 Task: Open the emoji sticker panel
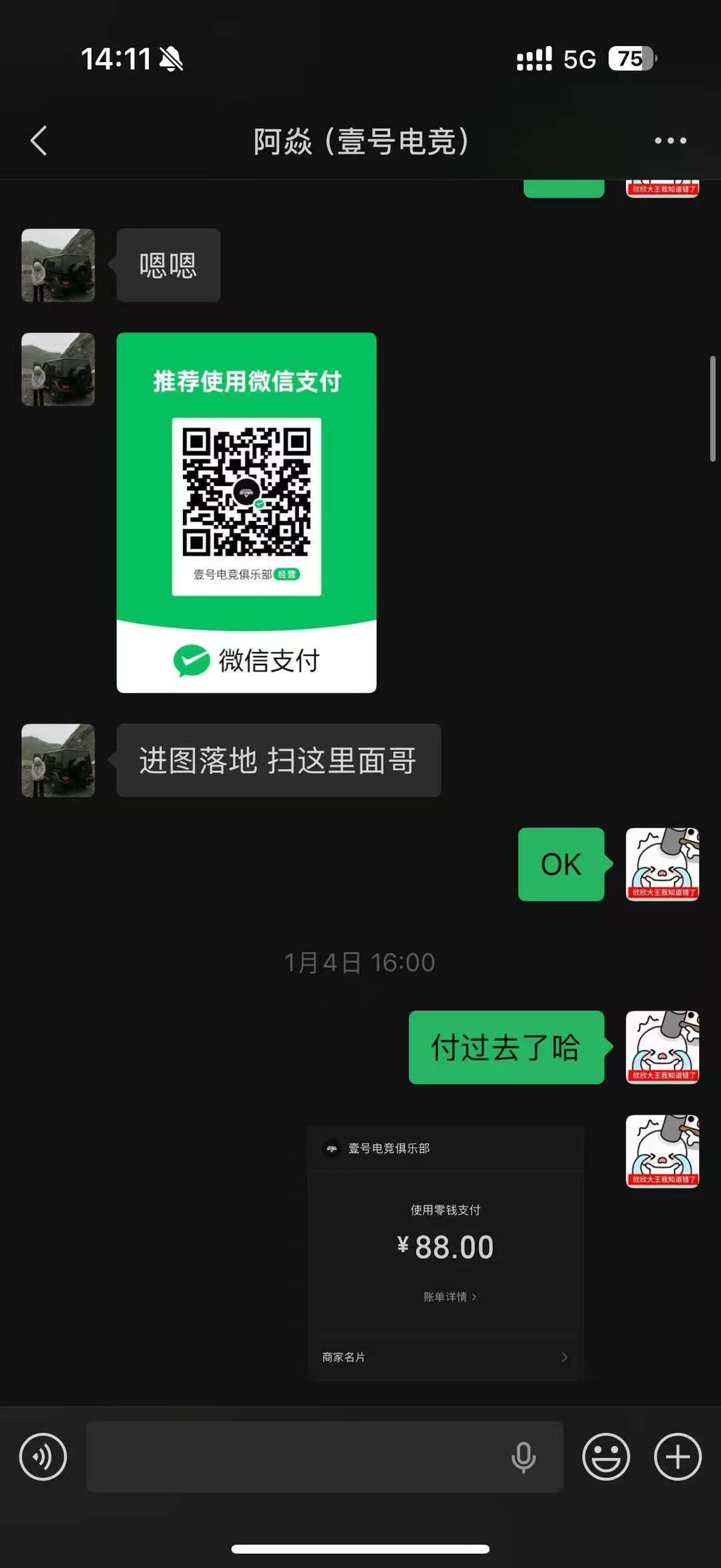click(606, 1456)
